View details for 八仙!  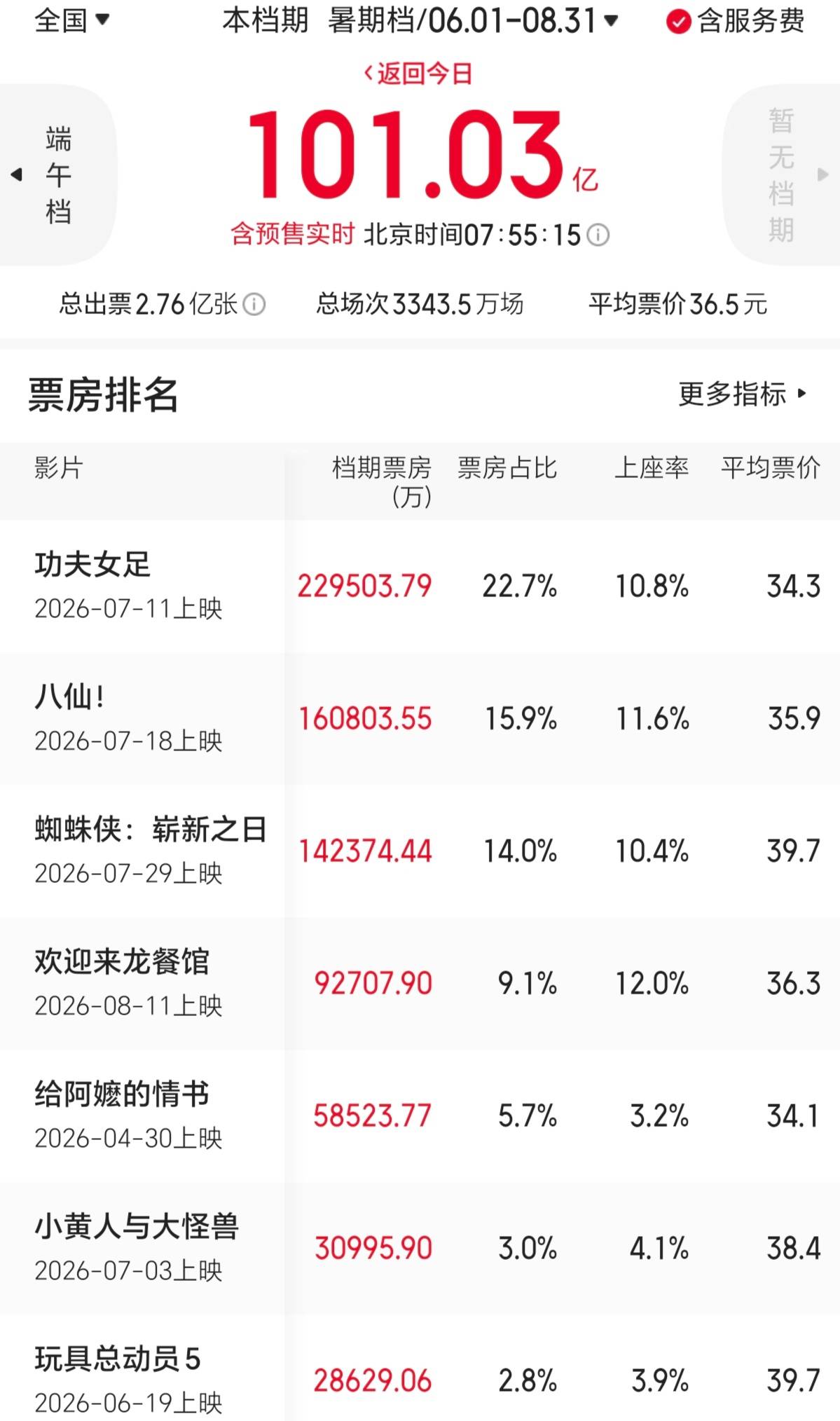click(x=420, y=719)
